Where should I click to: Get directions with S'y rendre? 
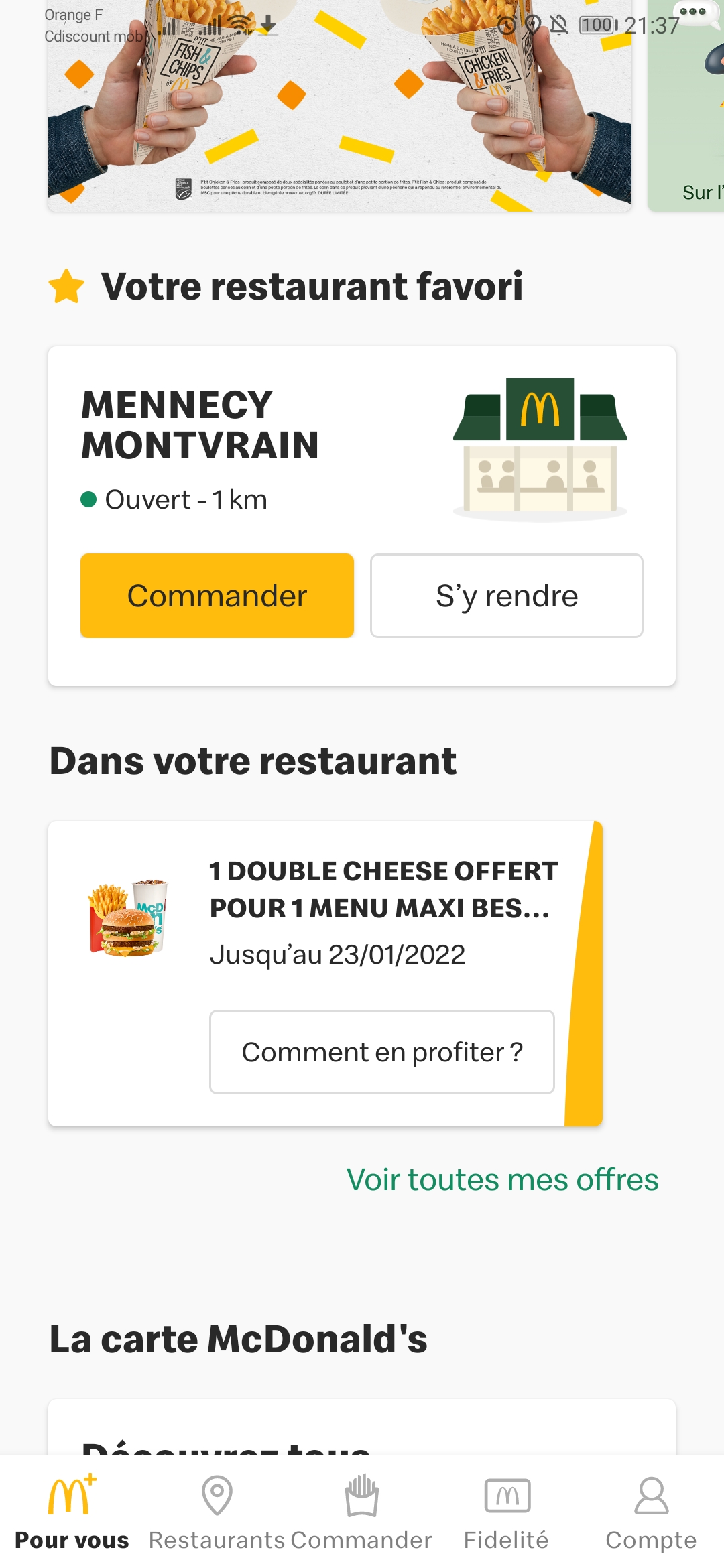(507, 596)
